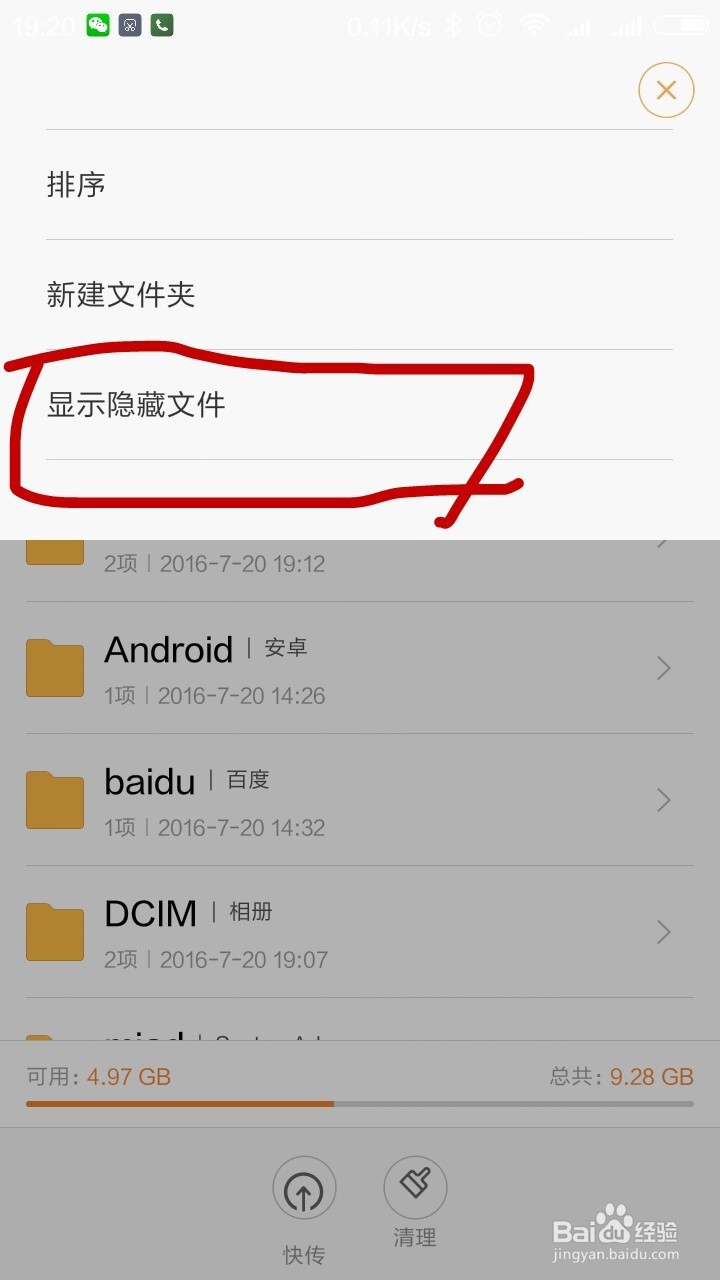Dismiss the menu with the circular X
Screen dimensions: 720x1280
click(x=666, y=90)
